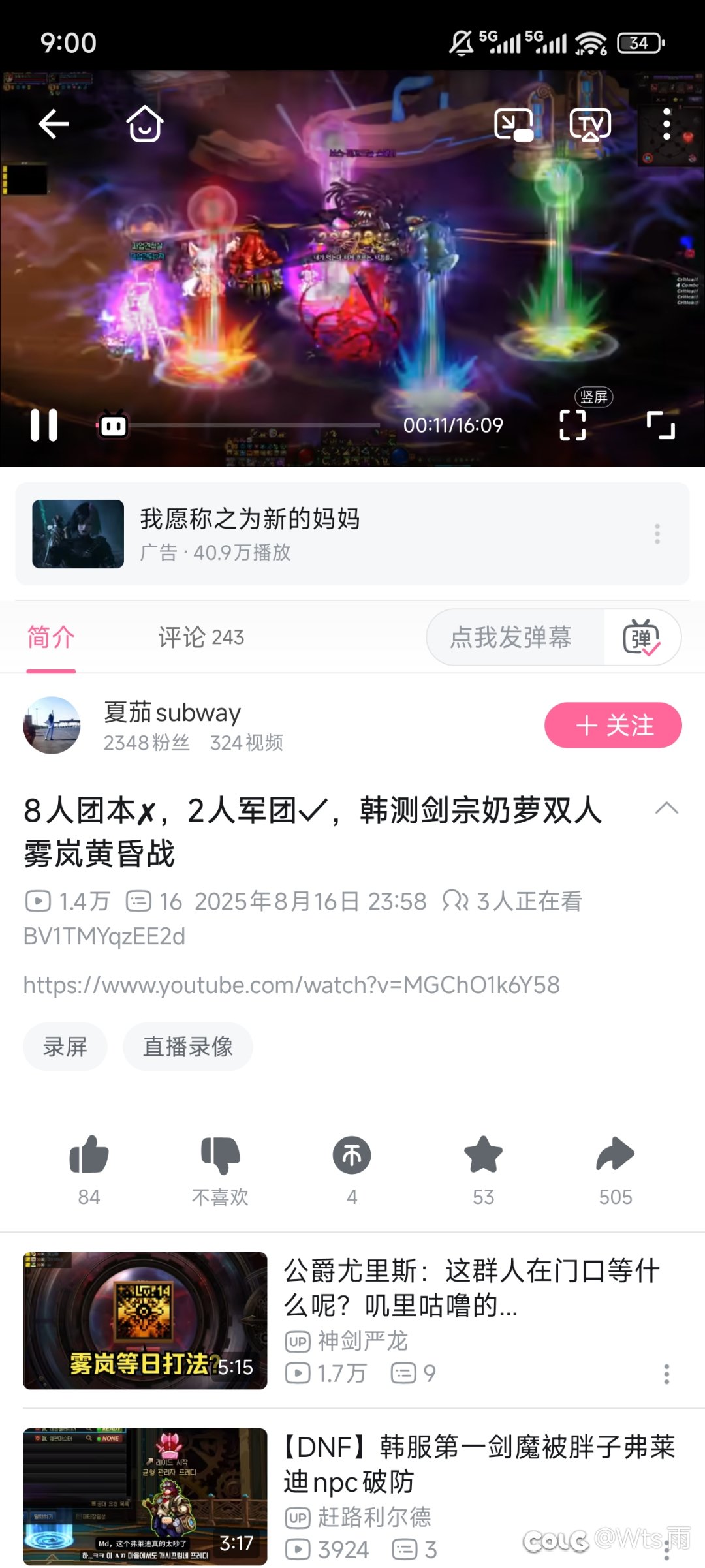The width and height of the screenshot is (705, 1568).
Task: Open recommended video 公爵尤里斯
Action: pos(352,1320)
